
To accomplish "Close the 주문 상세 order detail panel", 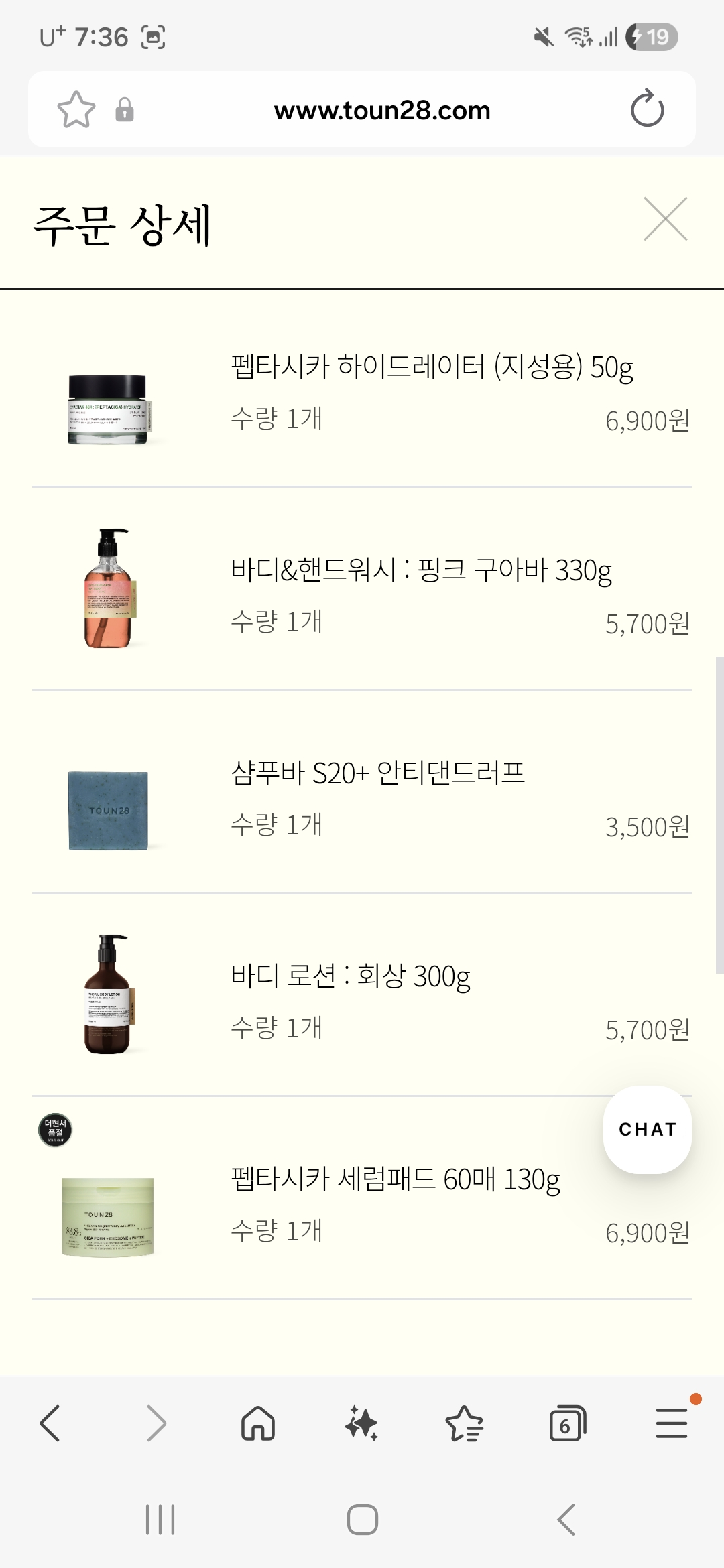I will pyautogui.click(x=665, y=219).
